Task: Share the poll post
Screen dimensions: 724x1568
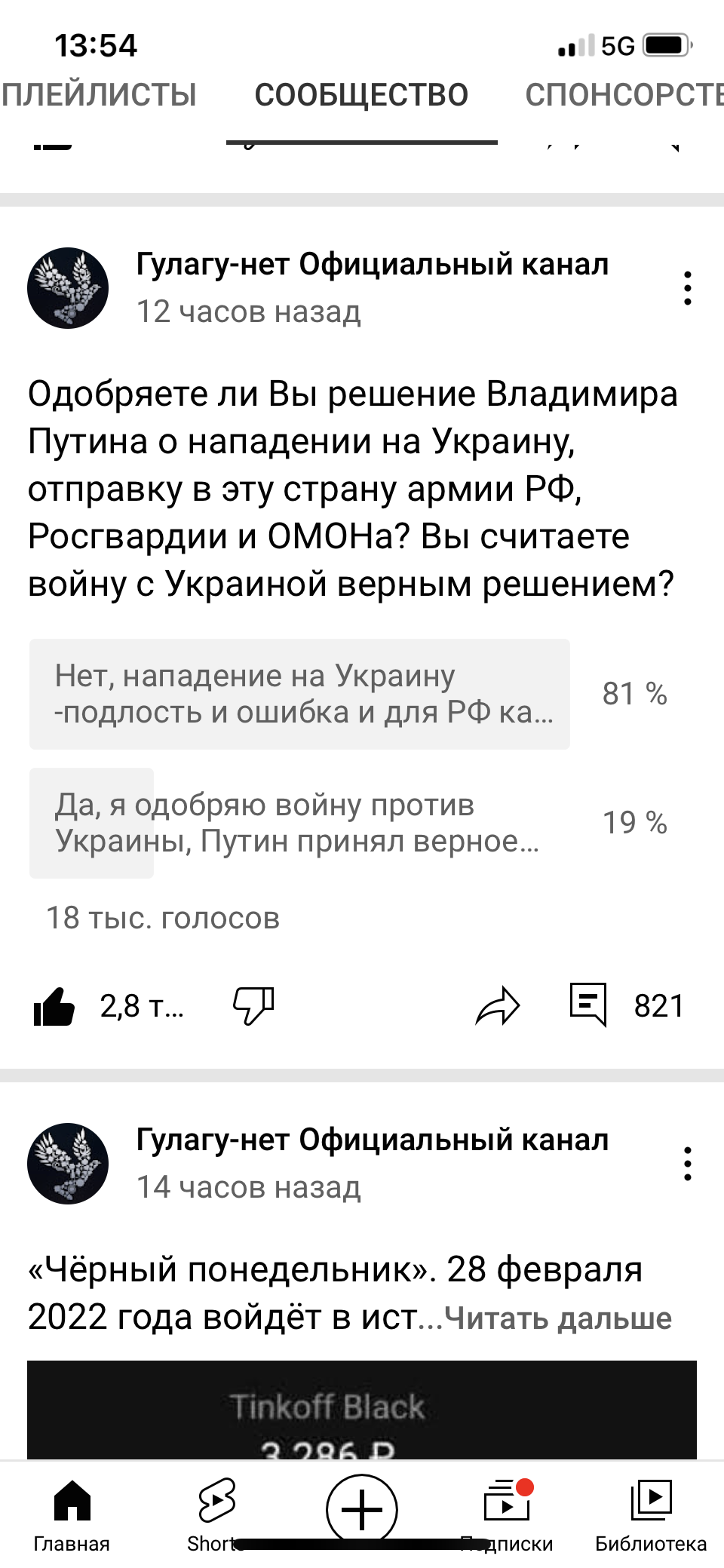Action: [498, 1006]
